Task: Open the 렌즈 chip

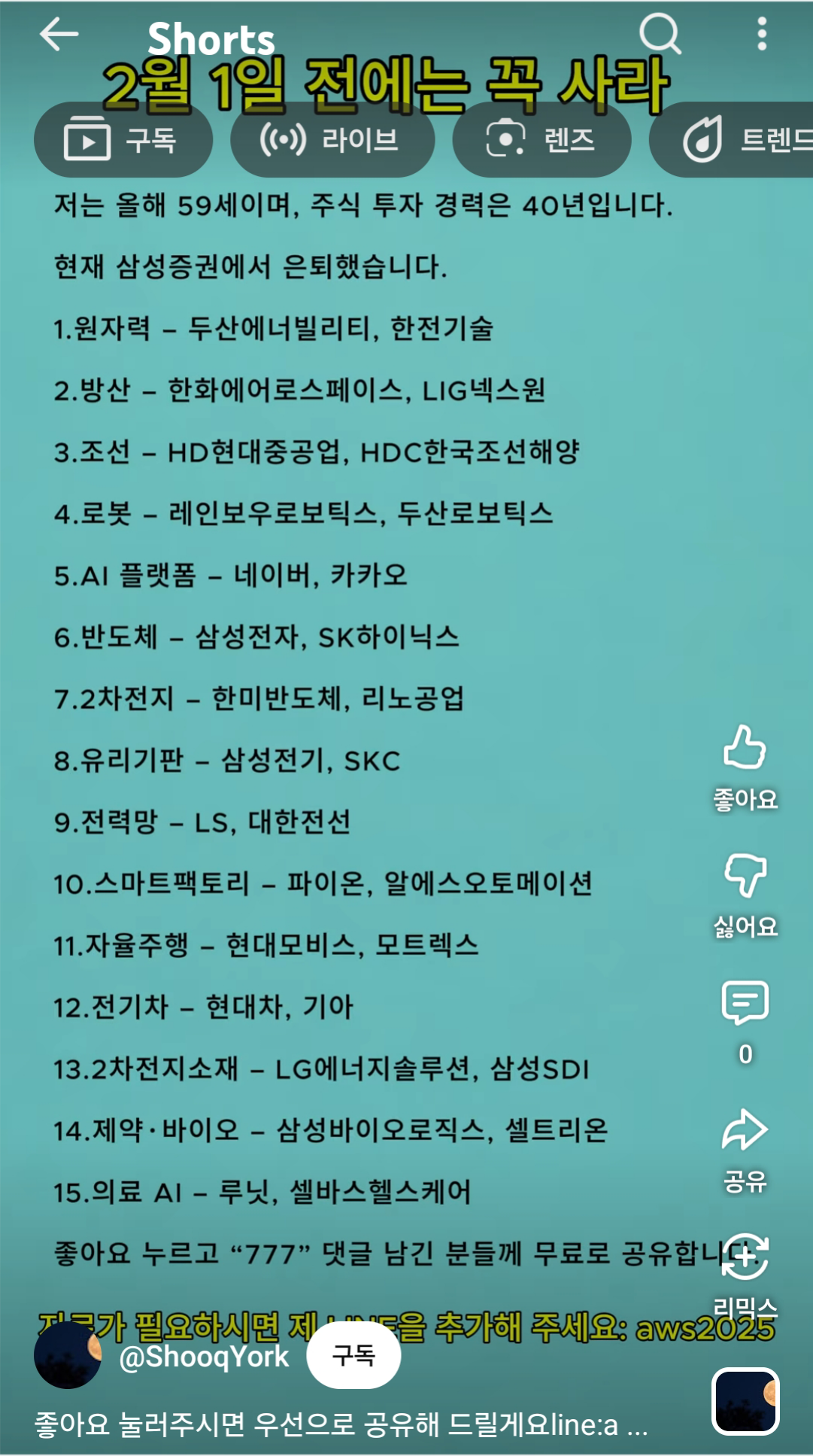Action: pos(541,140)
